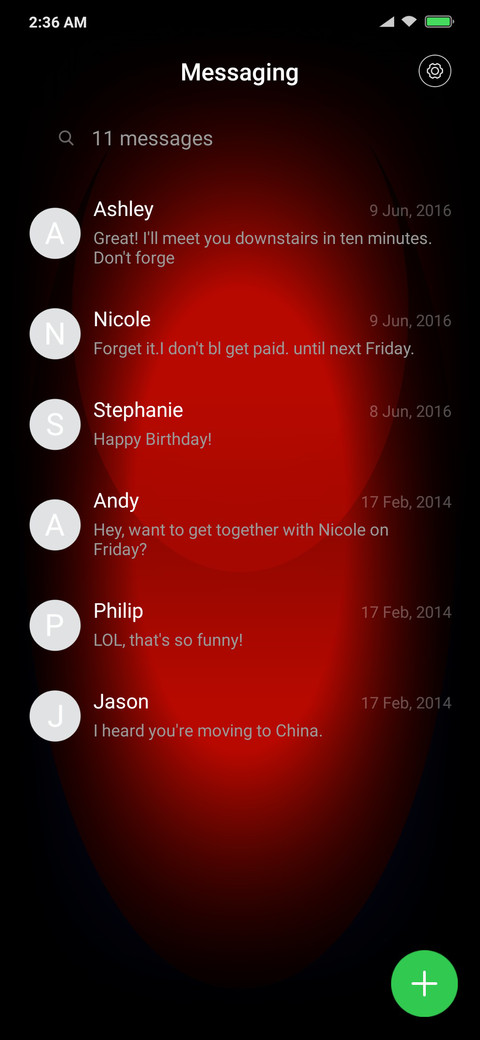Open the conversation with Ashley
The width and height of the screenshot is (480, 1040).
coord(240,233)
